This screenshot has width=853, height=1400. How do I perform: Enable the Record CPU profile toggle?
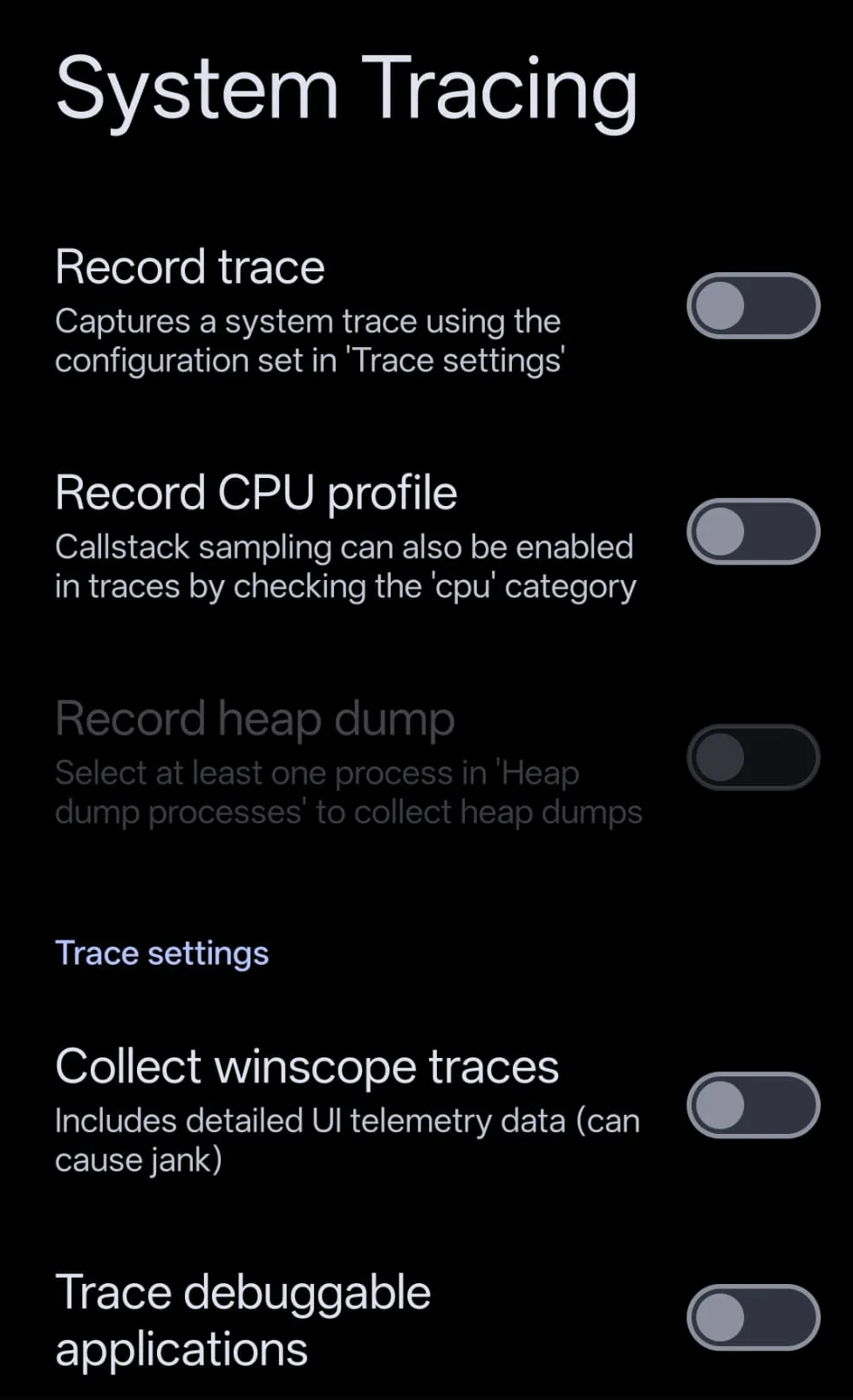(x=753, y=532)
